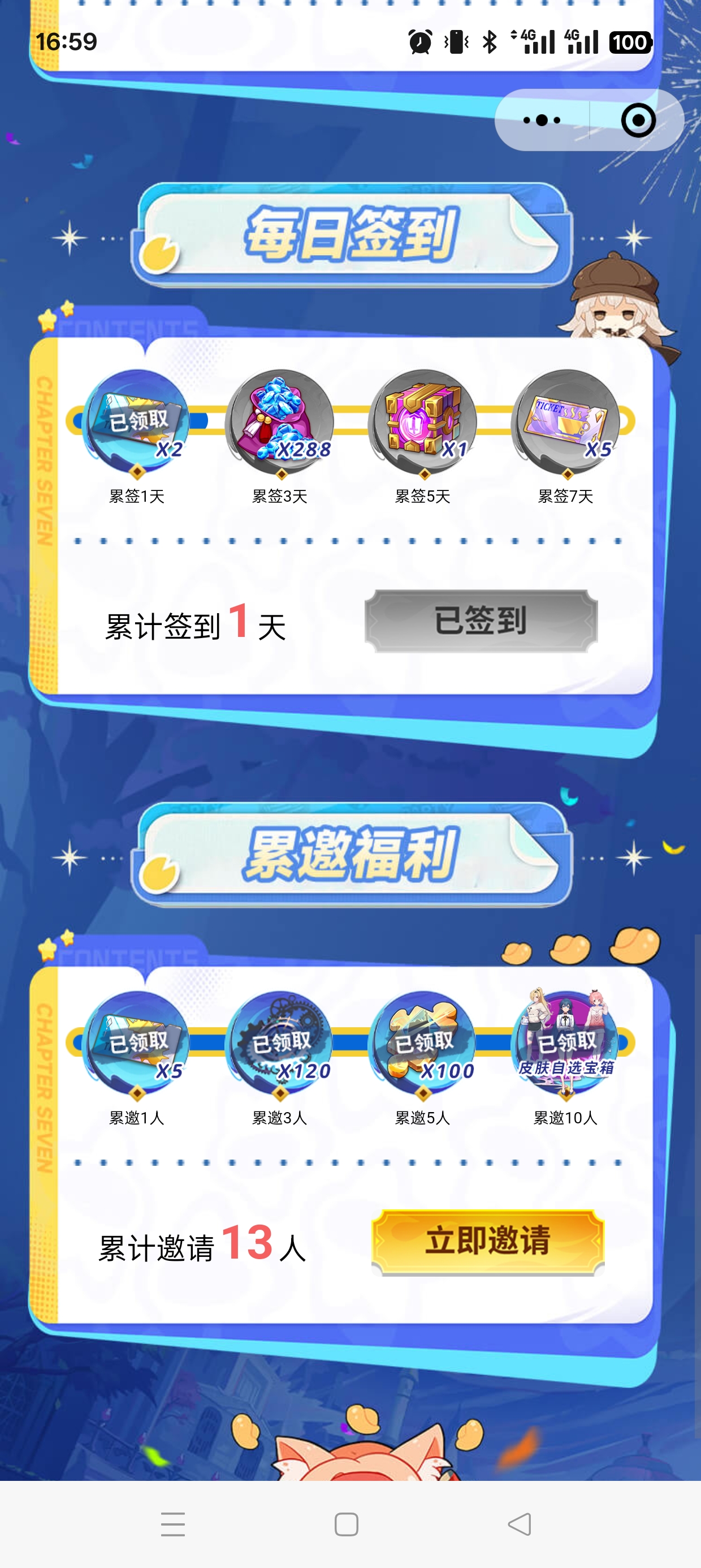Select the 累签7天 X5 ticket reward

[566, 422]
